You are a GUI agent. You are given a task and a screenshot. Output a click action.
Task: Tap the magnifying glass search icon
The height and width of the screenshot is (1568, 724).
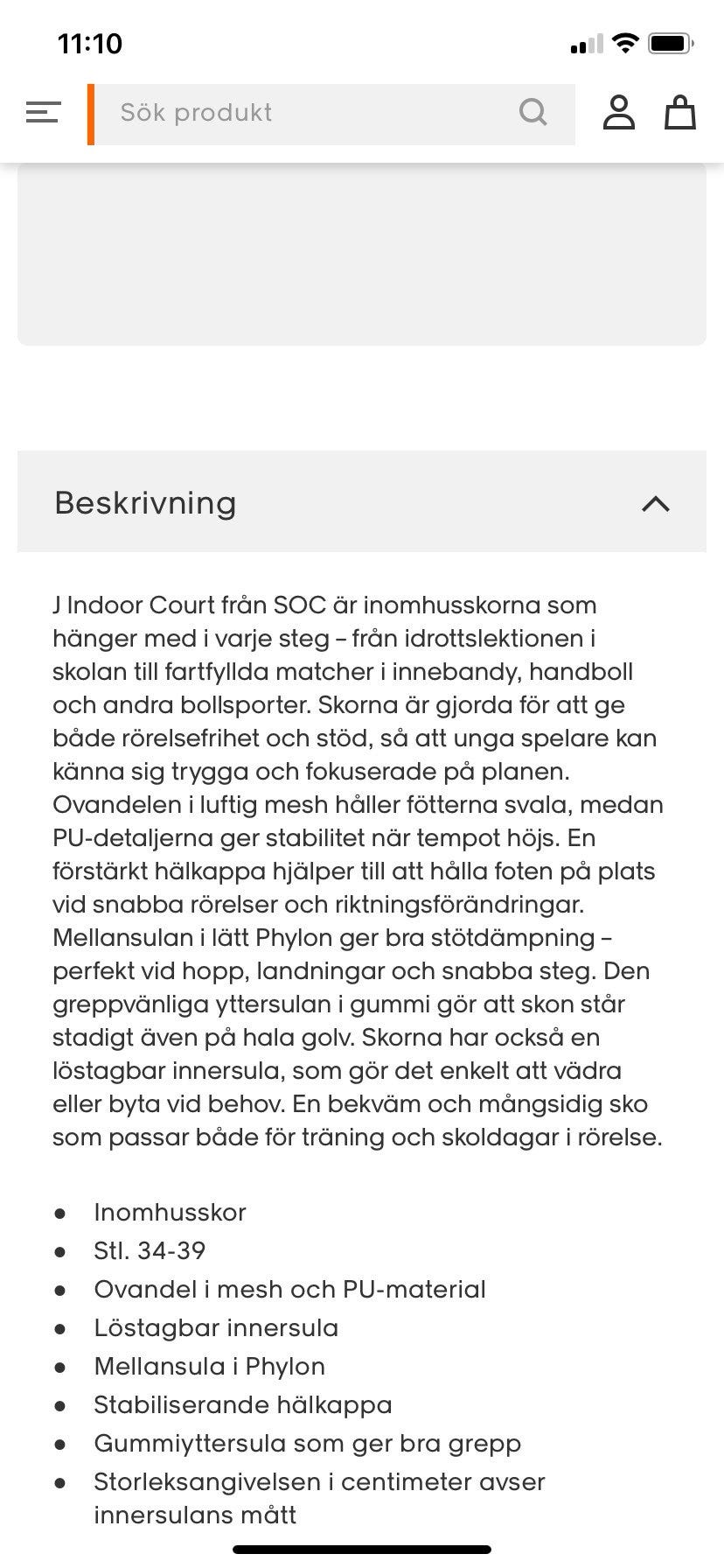point(533,112)
